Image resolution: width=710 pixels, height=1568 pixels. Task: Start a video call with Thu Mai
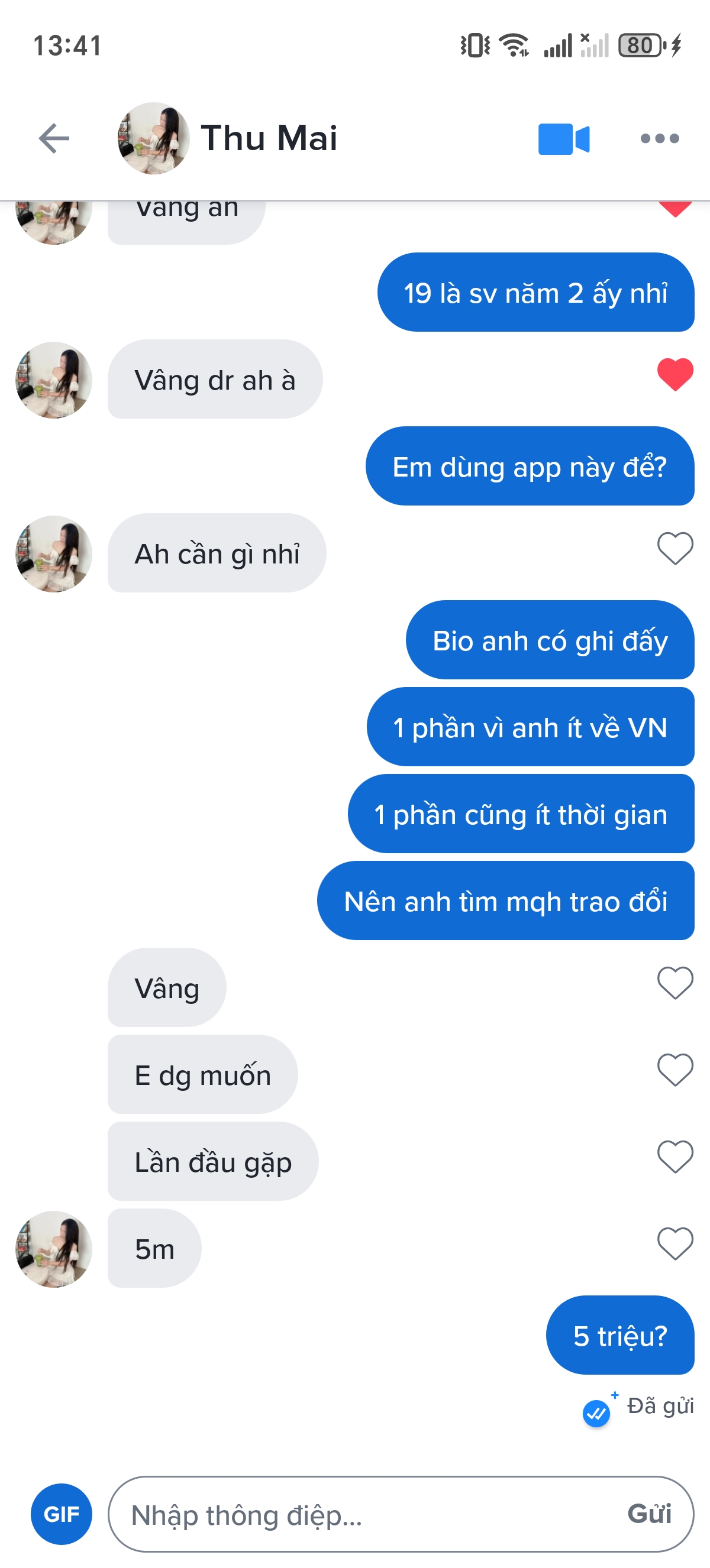pos(563,139)
